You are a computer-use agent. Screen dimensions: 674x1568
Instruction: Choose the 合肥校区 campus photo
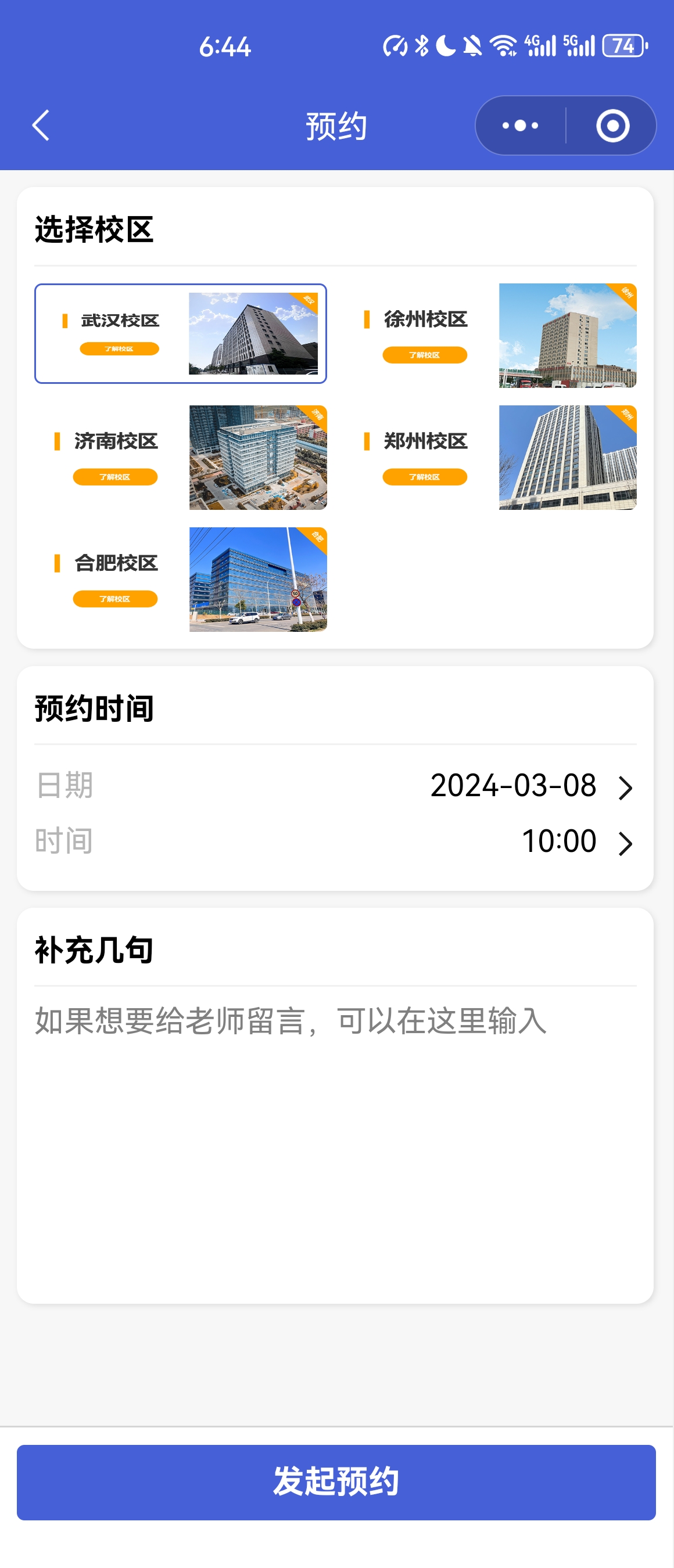258,579
